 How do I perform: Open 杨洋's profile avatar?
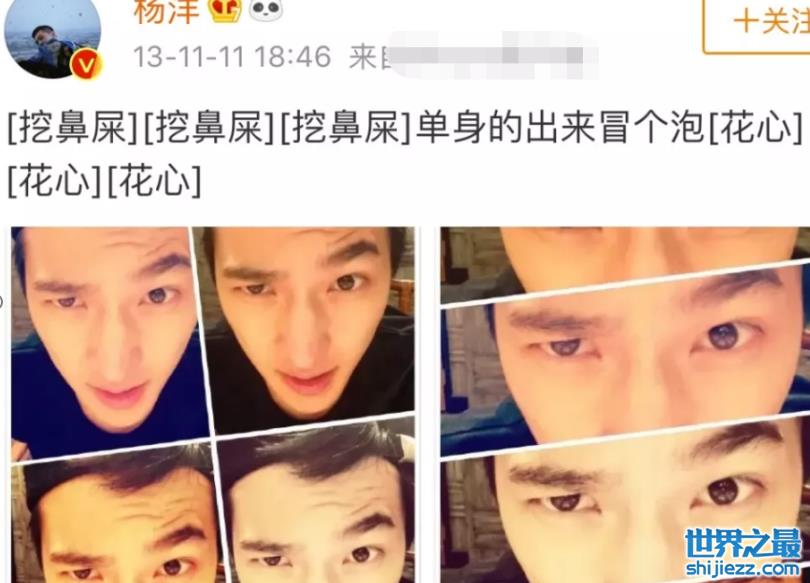tap(50, 38)
